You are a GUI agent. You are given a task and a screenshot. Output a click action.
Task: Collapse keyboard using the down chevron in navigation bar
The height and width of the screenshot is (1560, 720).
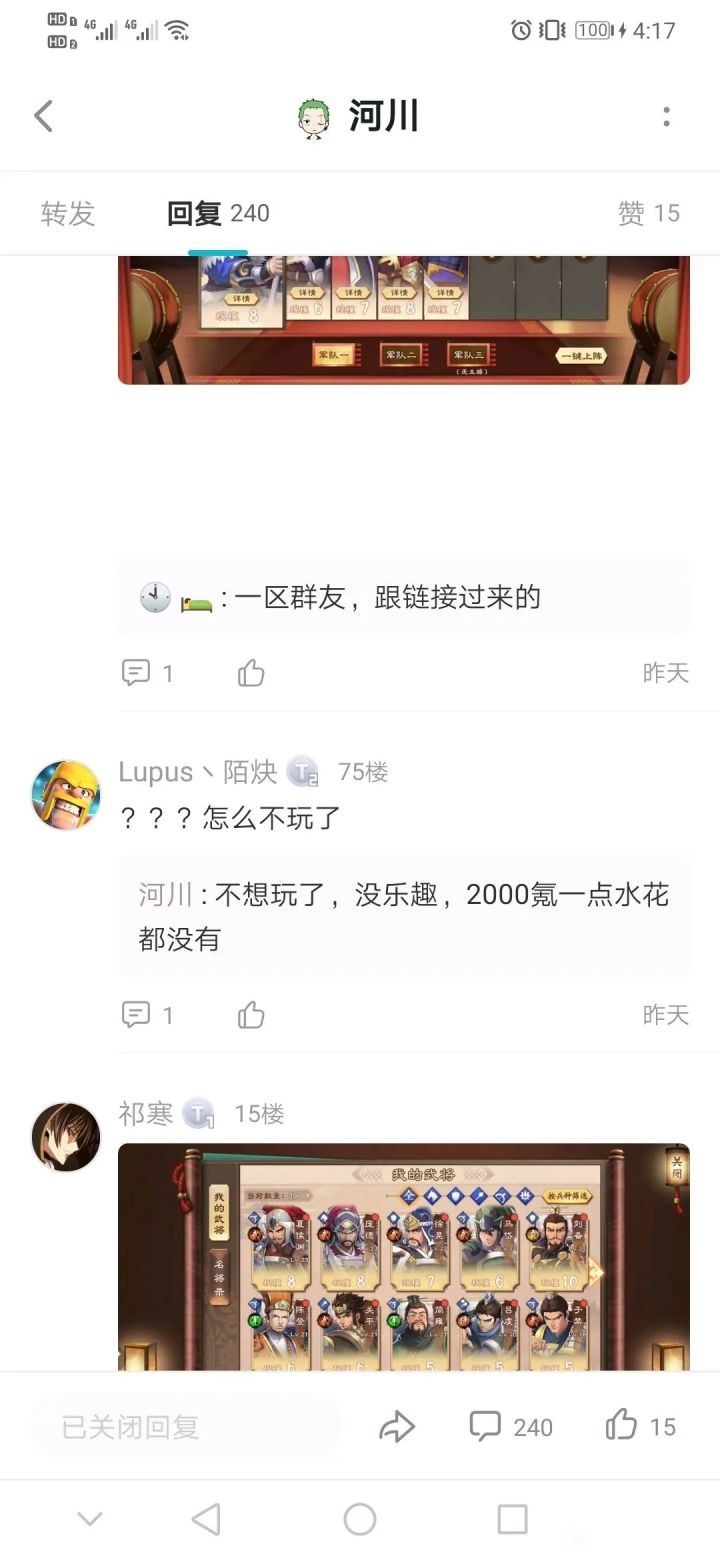pos(90,1518)
